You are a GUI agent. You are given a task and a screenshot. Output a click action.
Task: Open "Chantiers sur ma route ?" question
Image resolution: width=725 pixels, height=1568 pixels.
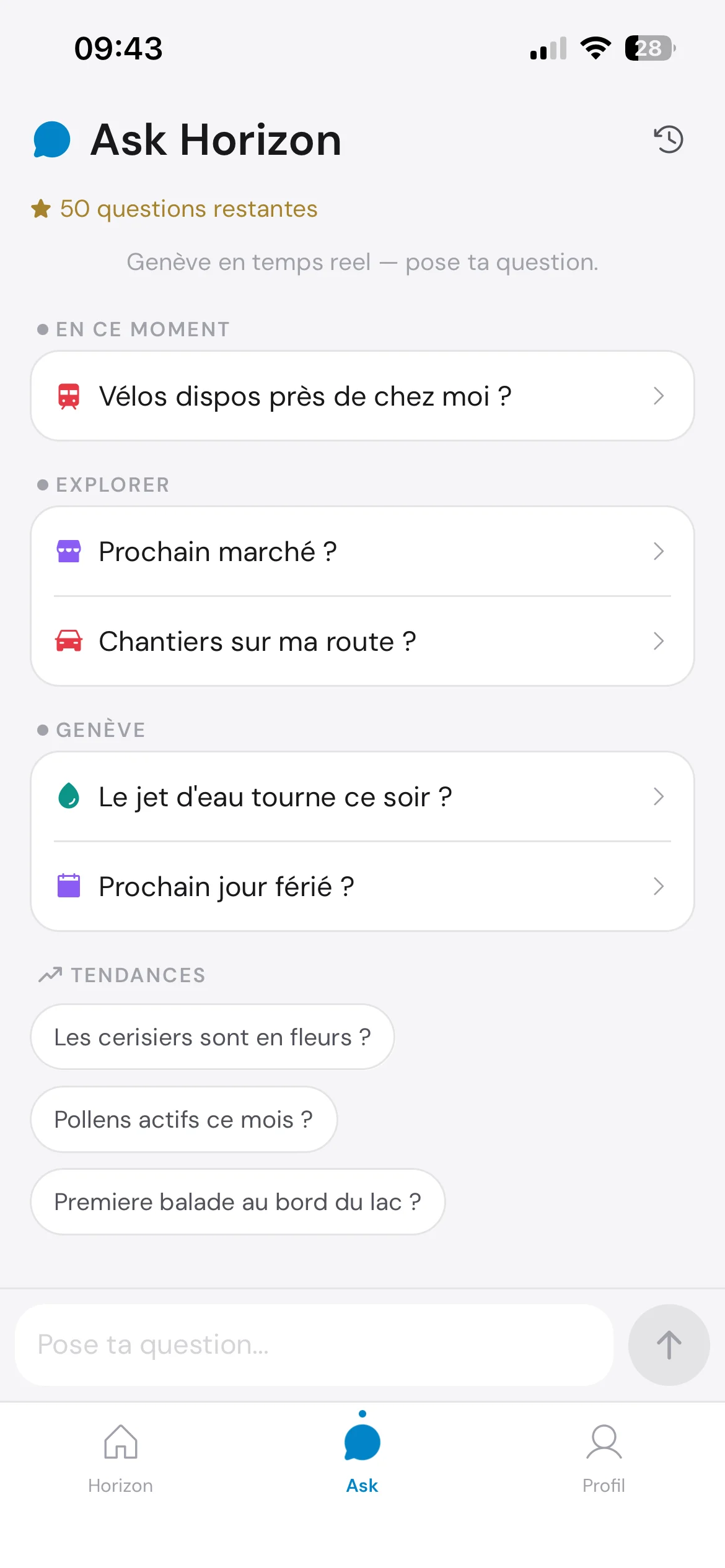(x=362, y=642)
